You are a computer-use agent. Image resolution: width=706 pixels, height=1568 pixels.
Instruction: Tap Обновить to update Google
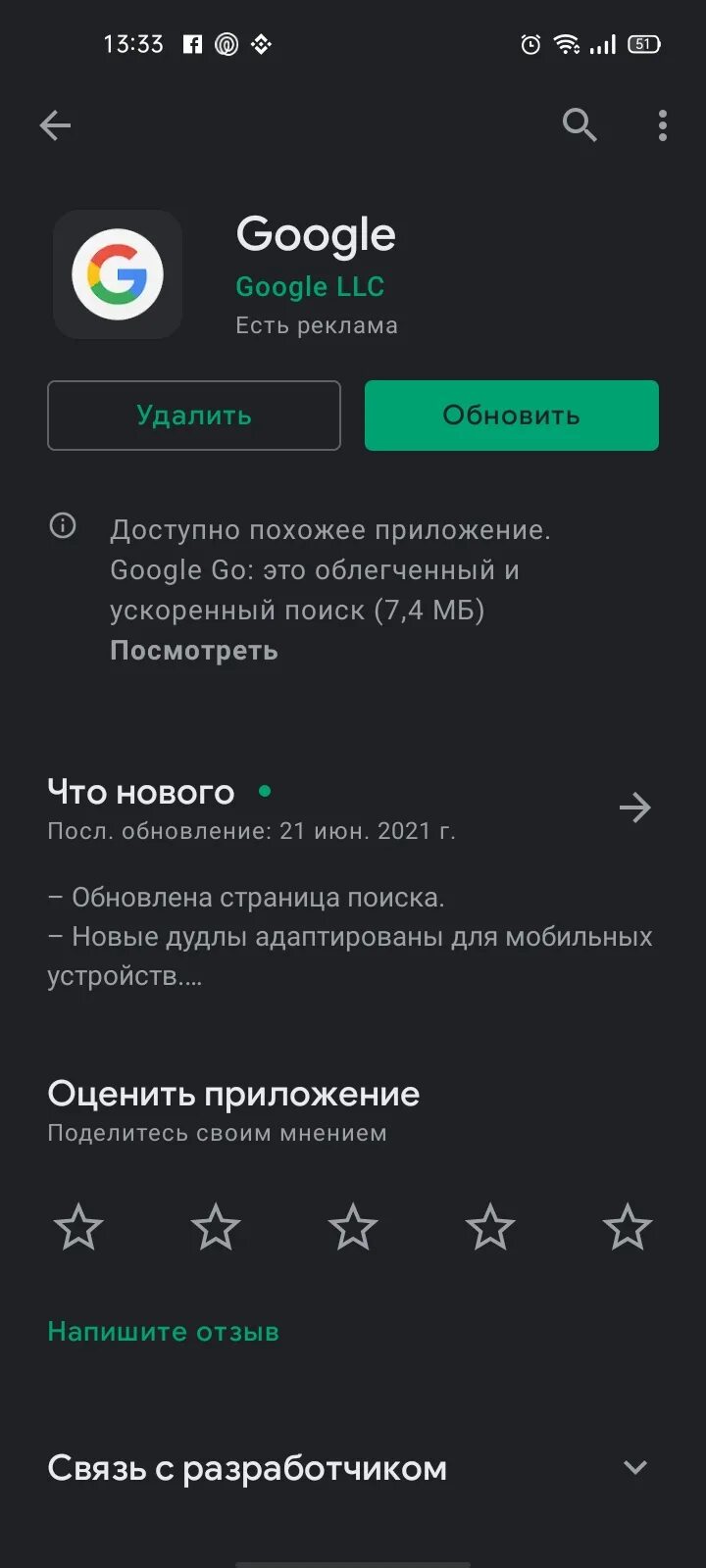[x=511, y=416]
